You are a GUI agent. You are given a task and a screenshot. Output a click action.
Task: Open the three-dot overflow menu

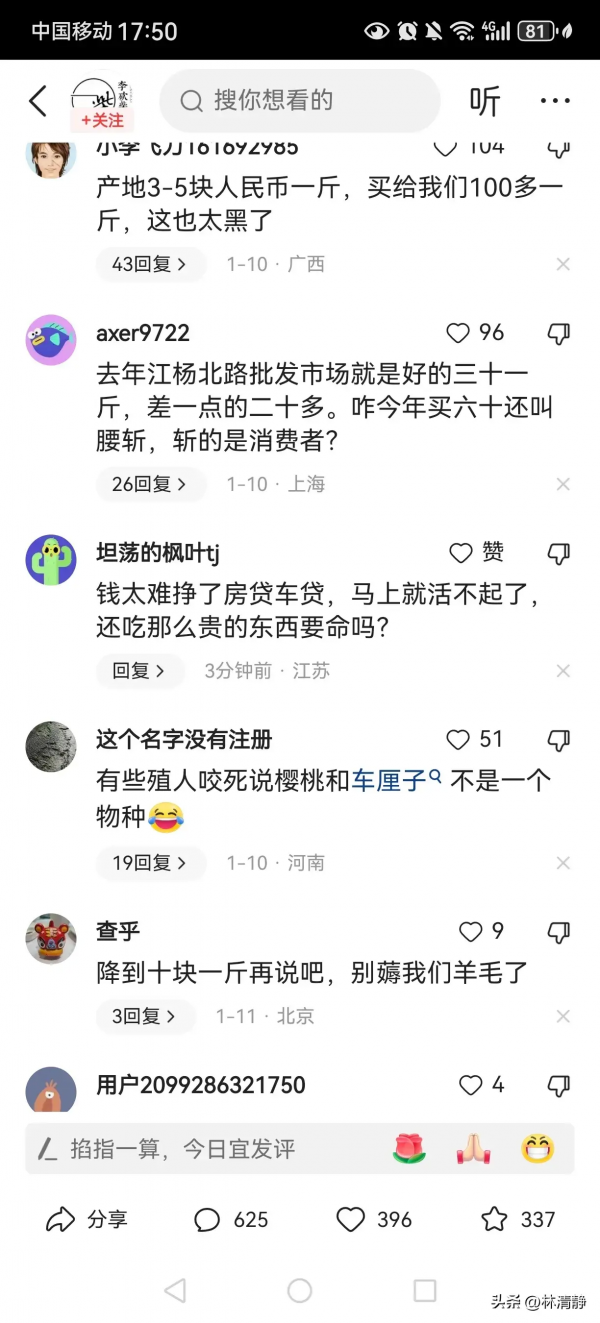tap(555, 101)
